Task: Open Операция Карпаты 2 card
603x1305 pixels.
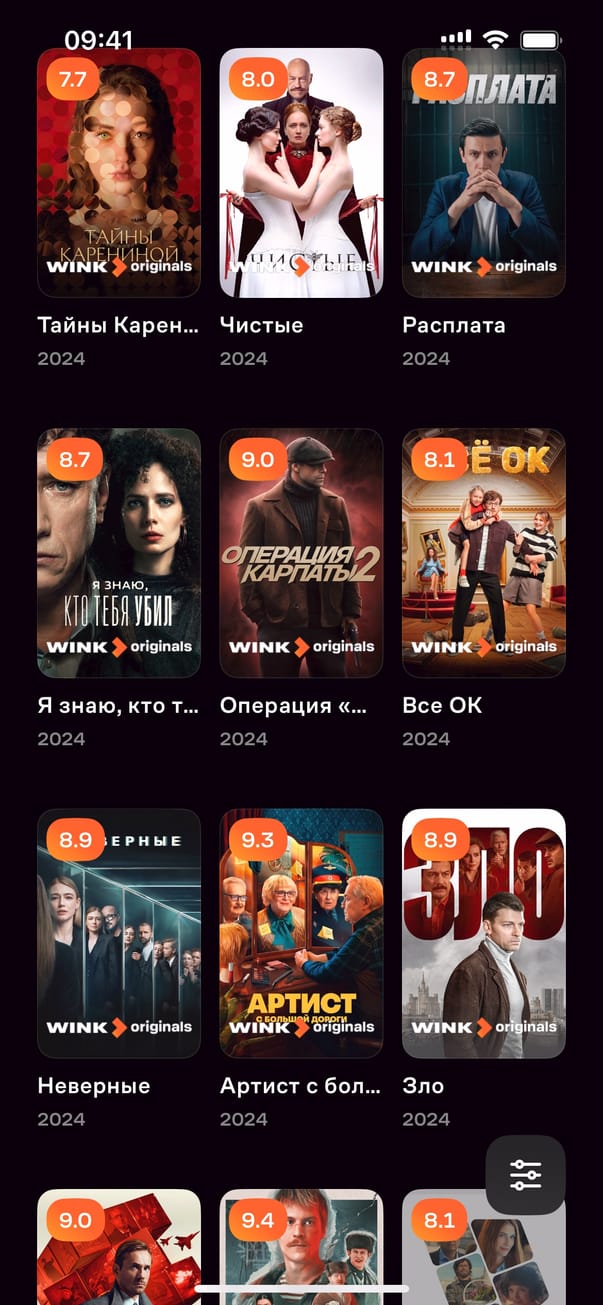Action: 301,553
